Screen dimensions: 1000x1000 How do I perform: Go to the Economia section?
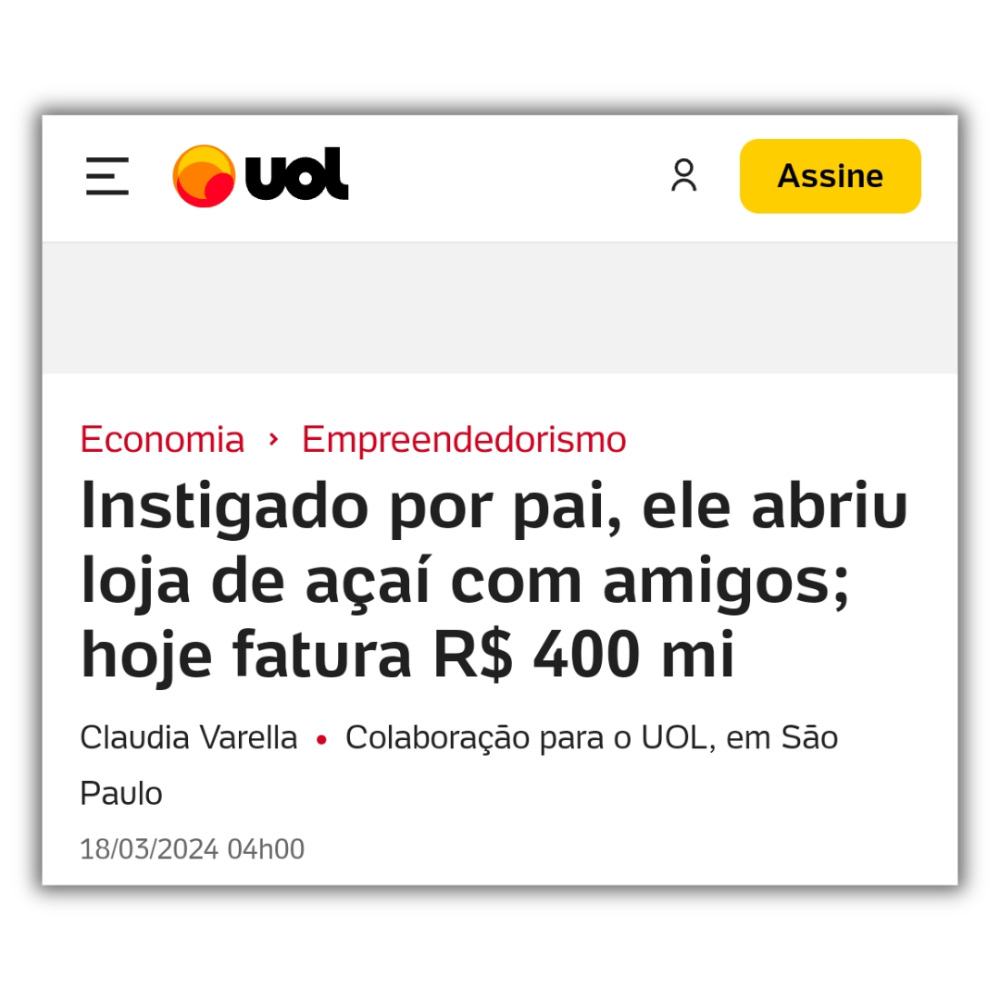(162, 440)
